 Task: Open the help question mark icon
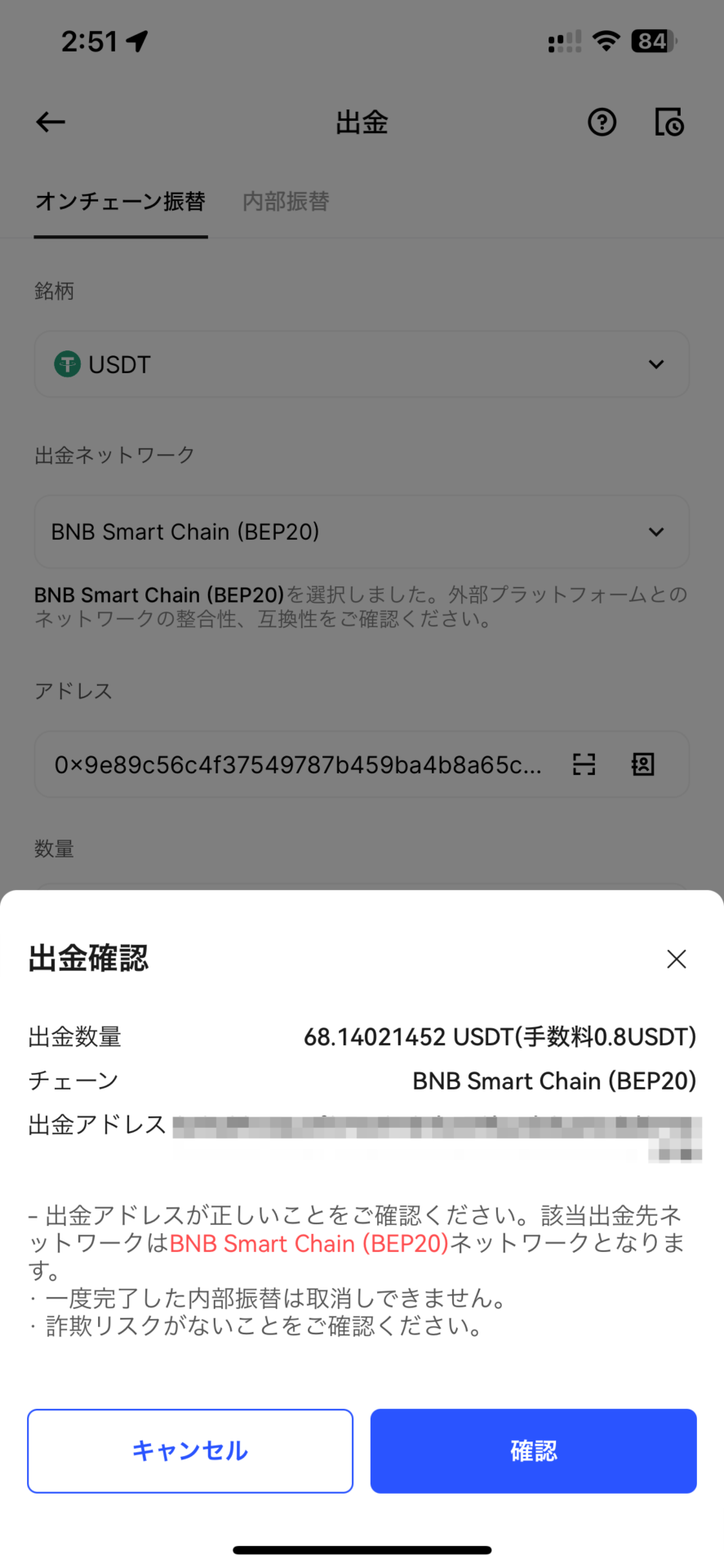point(602,122)
